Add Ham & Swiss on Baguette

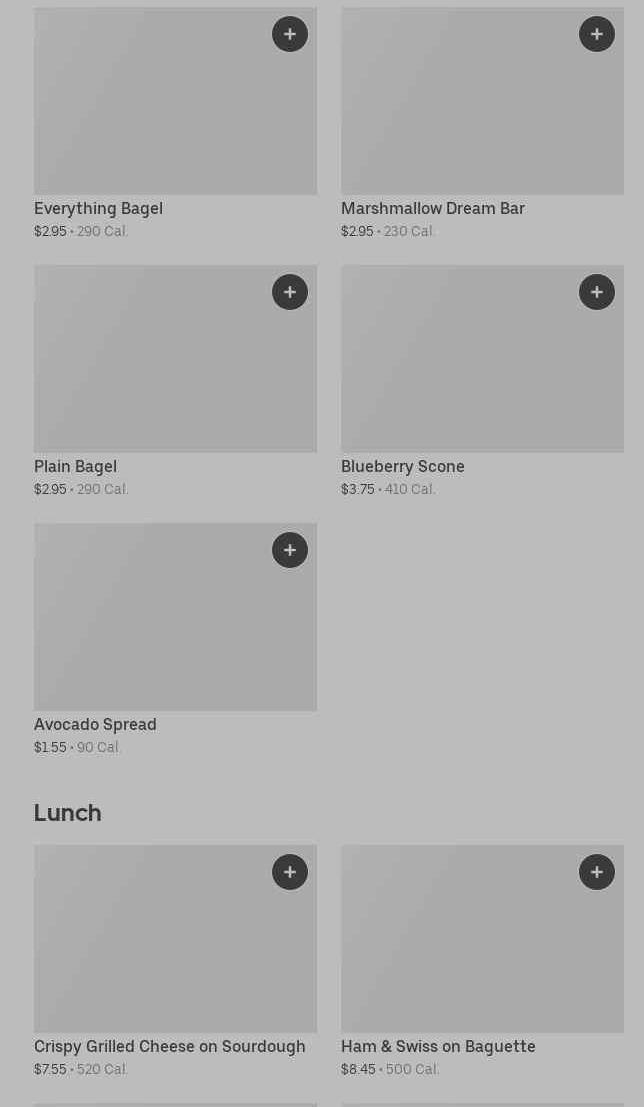click(597, 872)
